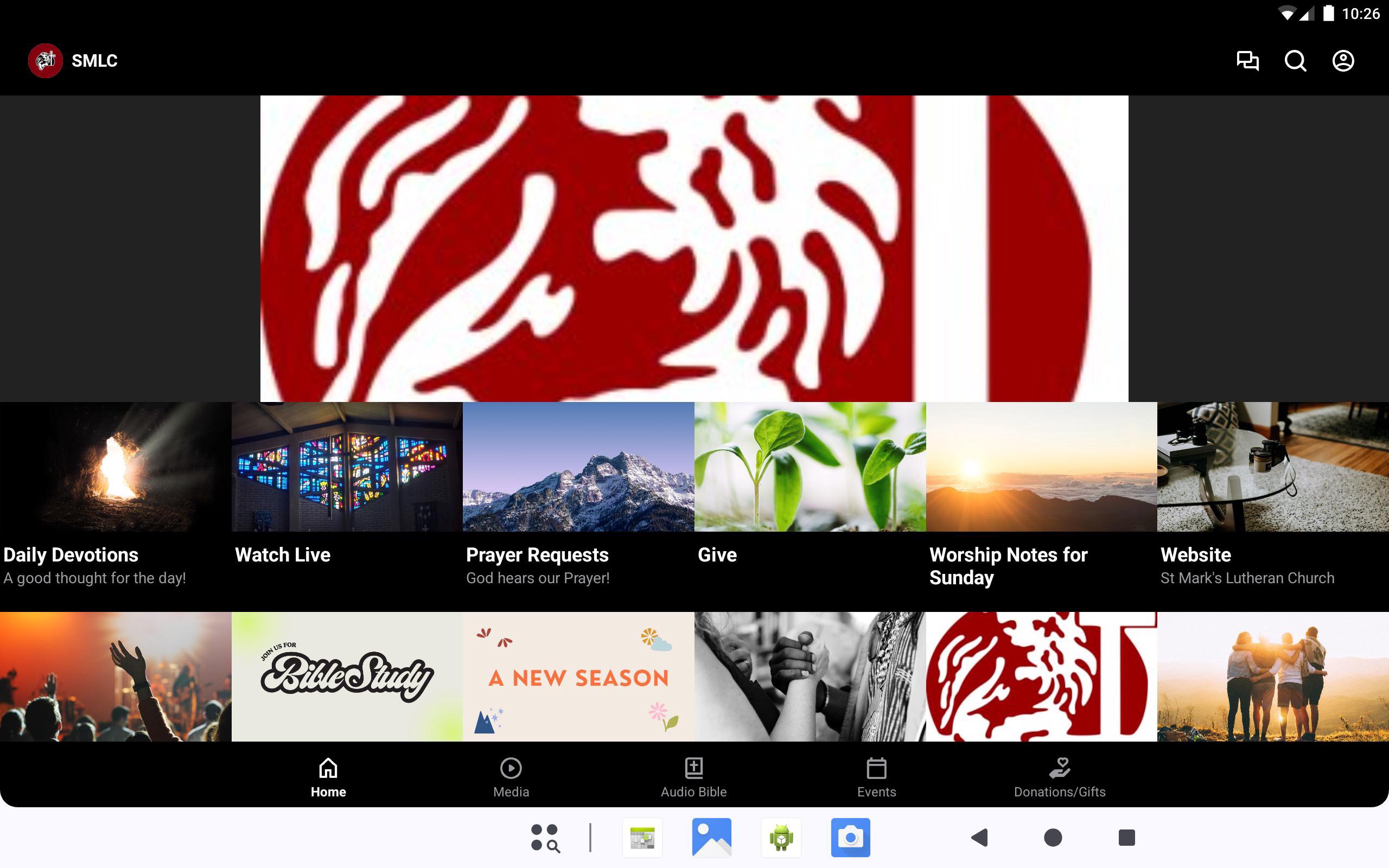The width and height of the screenshot is (1389, 868).
Task: Open the holding hands photo tile
Action: pos(810,676)
